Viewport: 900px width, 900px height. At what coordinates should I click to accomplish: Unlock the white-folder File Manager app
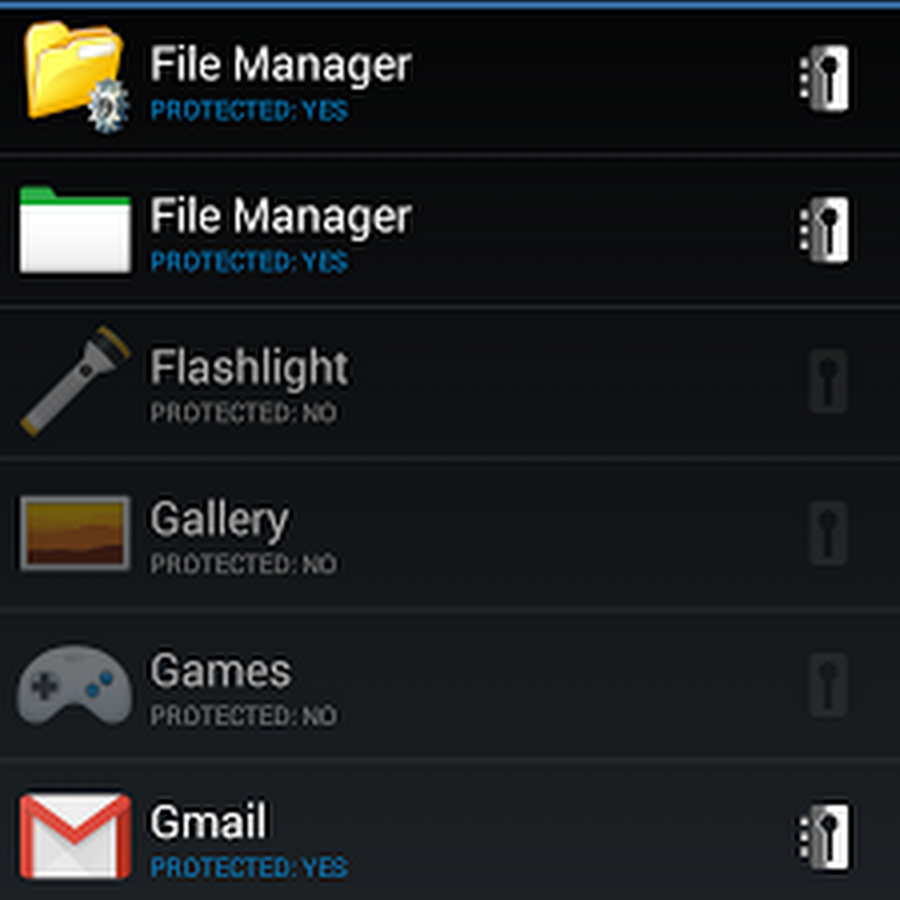click(x=825, y=230)
